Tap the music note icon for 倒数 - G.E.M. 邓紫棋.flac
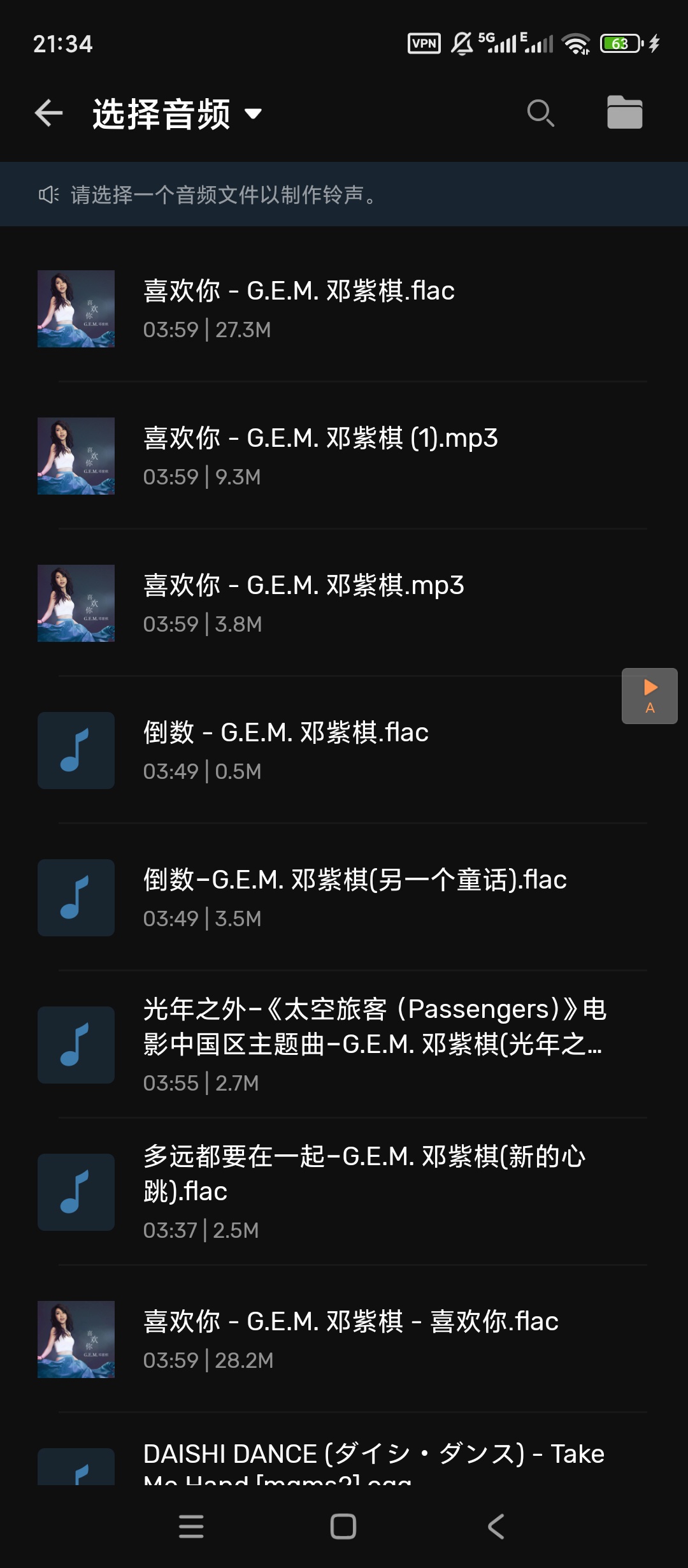The image size is (688, 1568). click(75, 750)
